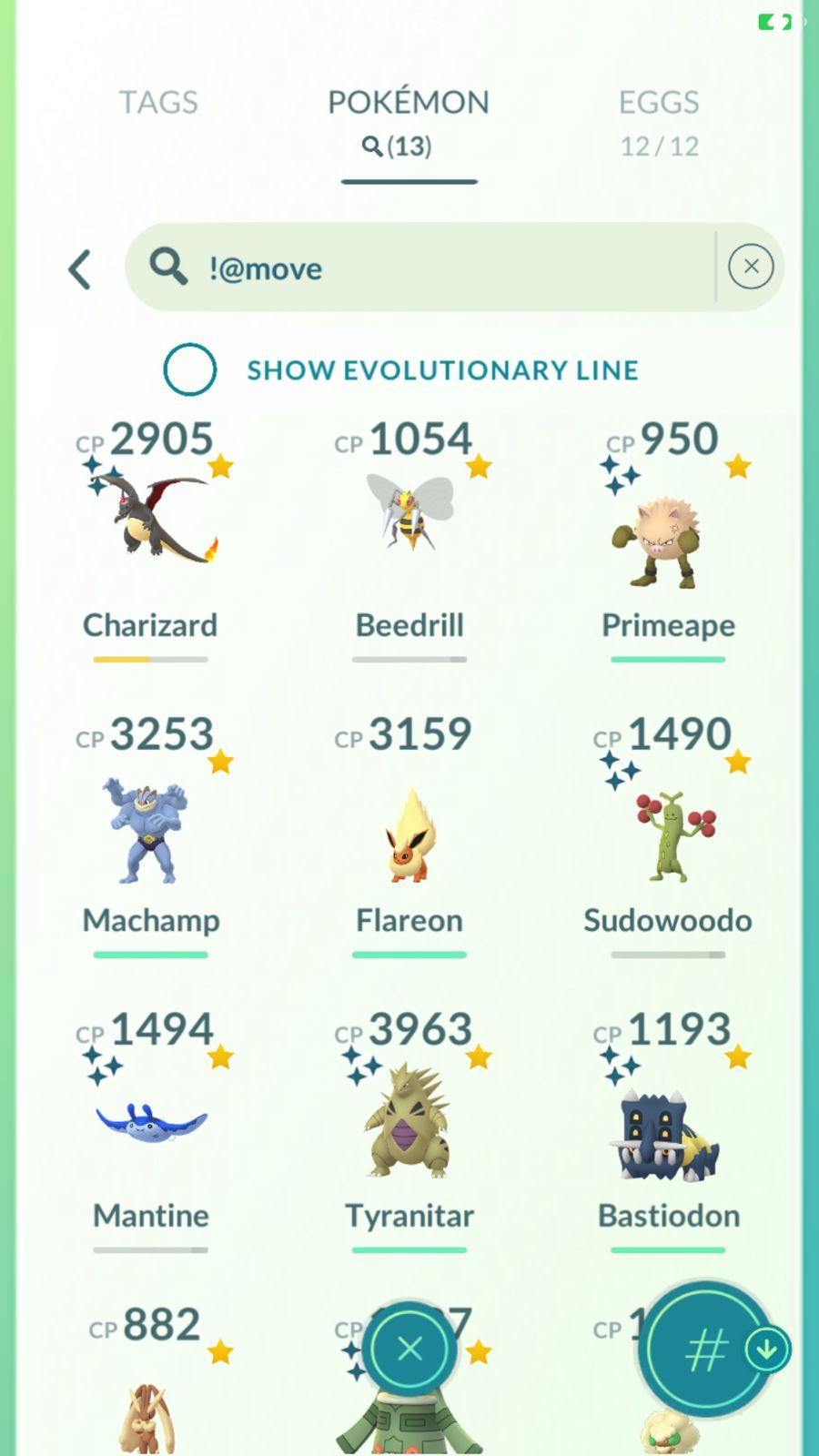Open the # sort order button

705,1350
